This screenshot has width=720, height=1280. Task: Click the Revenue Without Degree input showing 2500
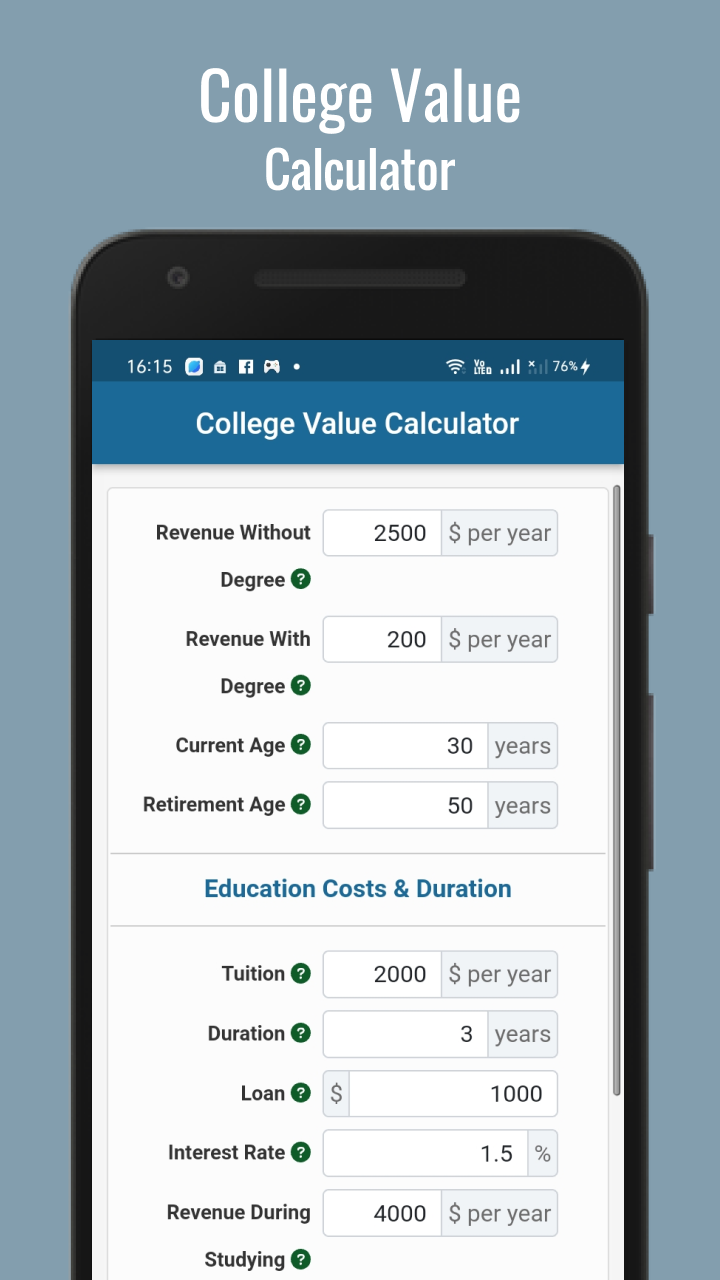(381, 533)
